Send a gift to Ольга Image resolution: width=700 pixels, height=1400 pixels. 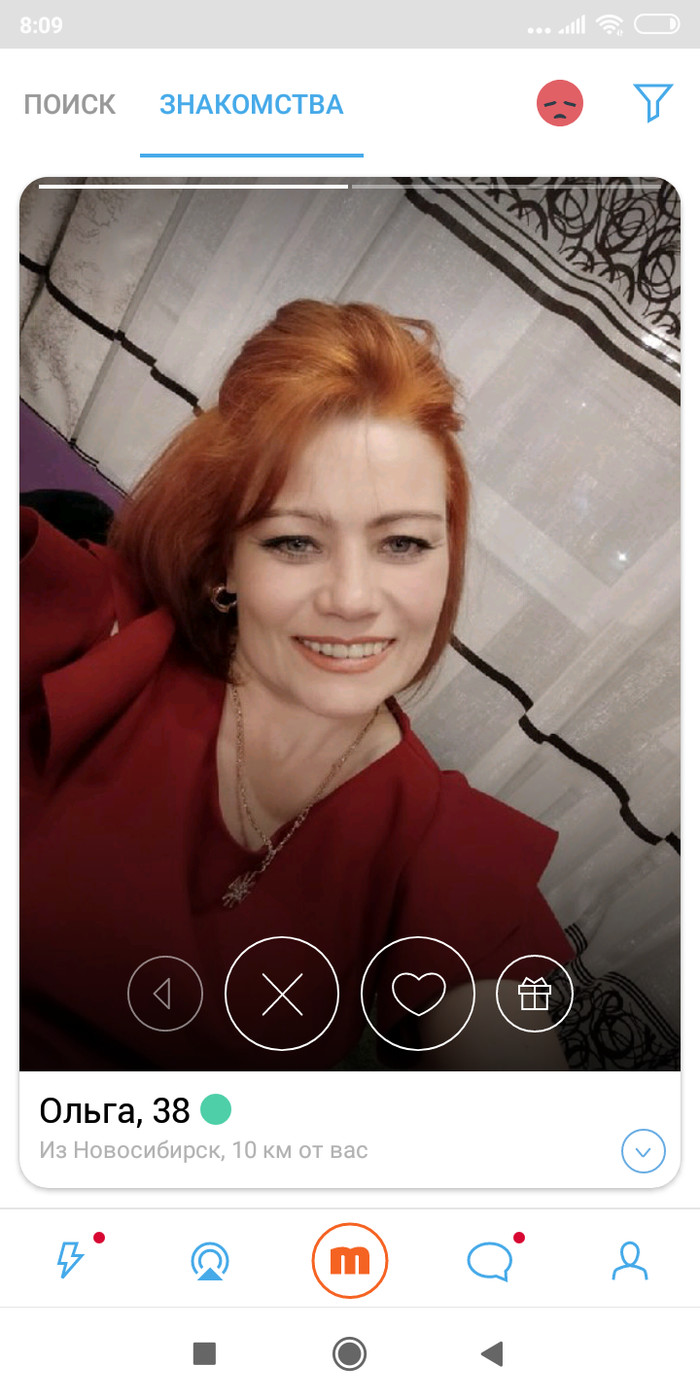tap(535, 994)
